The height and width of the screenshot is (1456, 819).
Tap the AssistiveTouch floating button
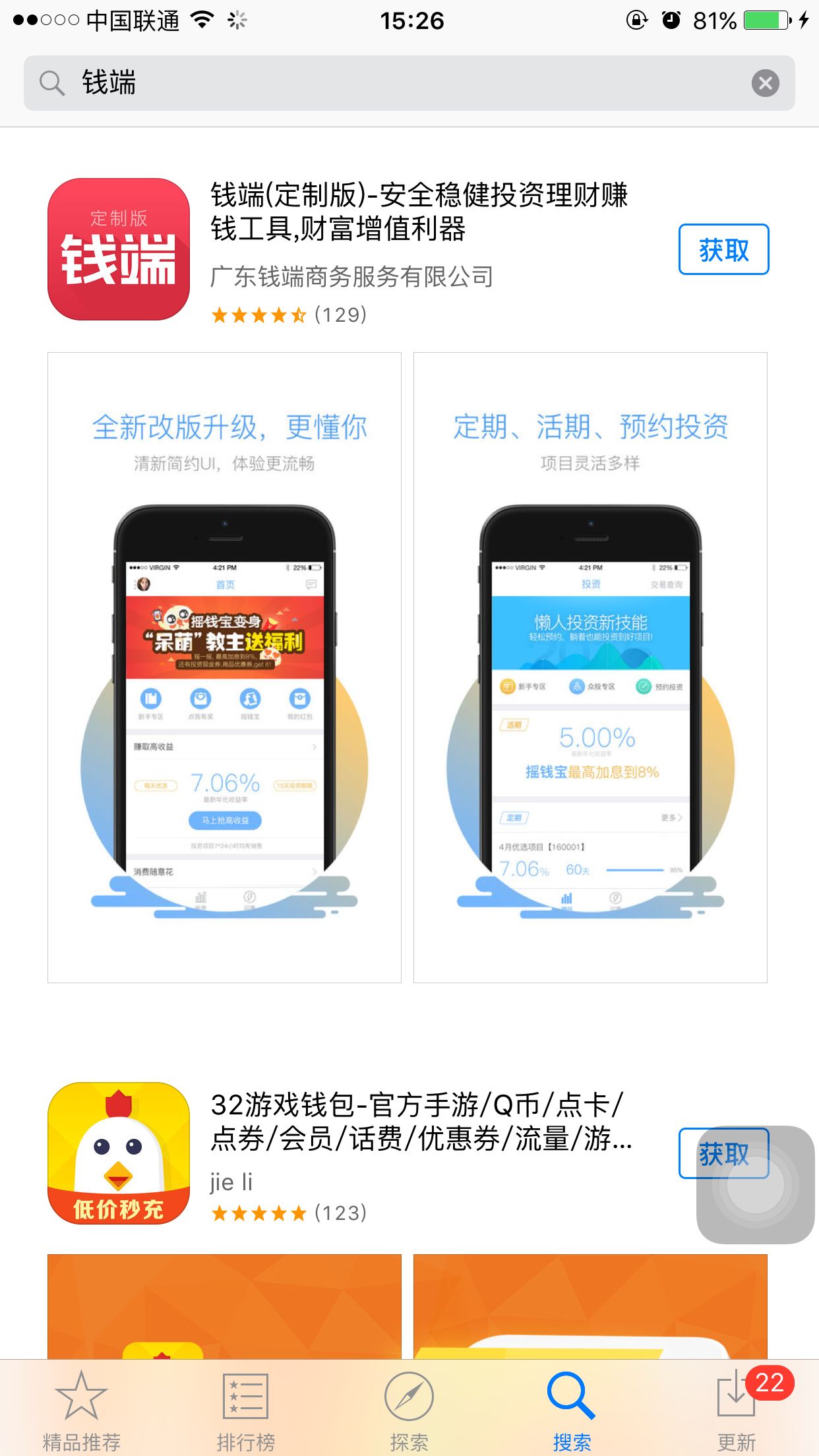tap(756, 1185)
